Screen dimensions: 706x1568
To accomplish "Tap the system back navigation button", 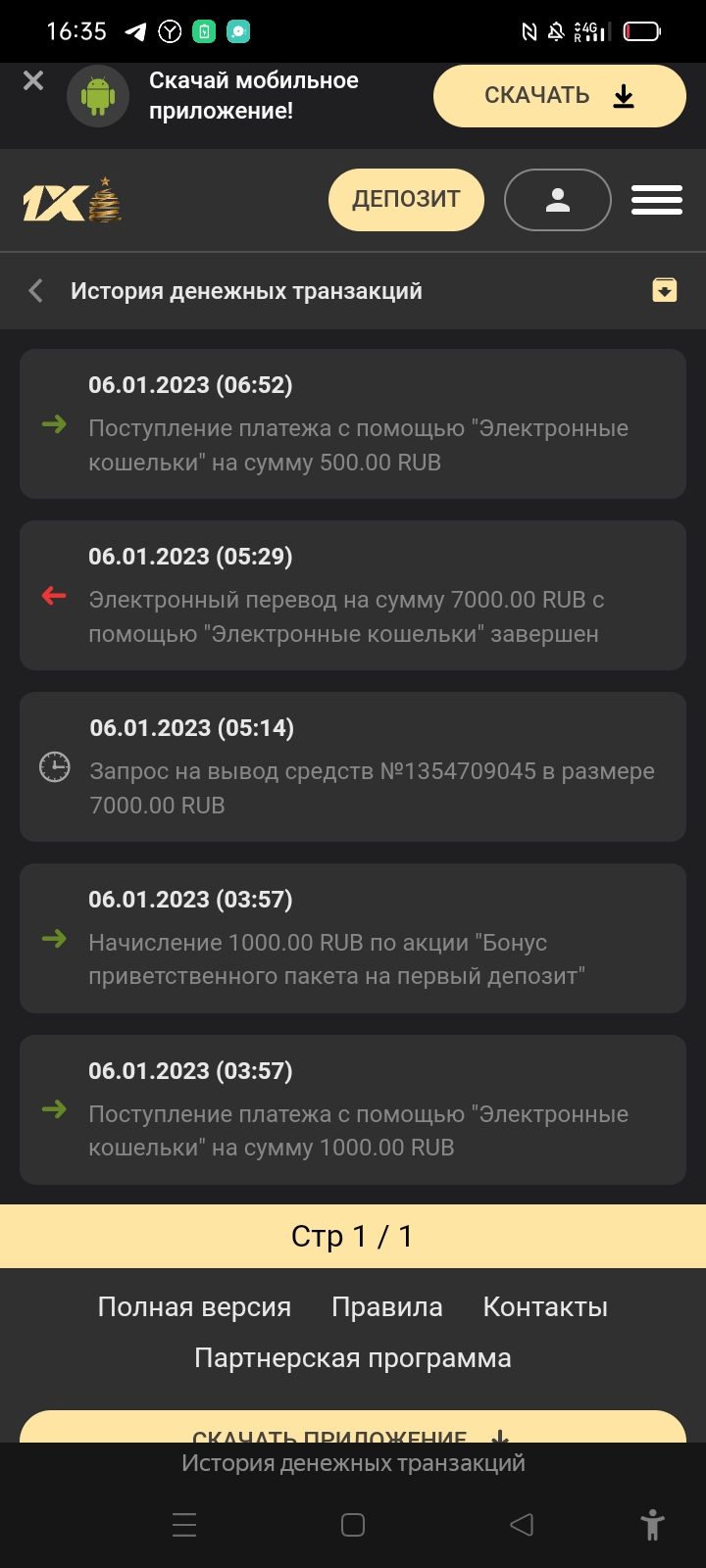I will 522,1525.
